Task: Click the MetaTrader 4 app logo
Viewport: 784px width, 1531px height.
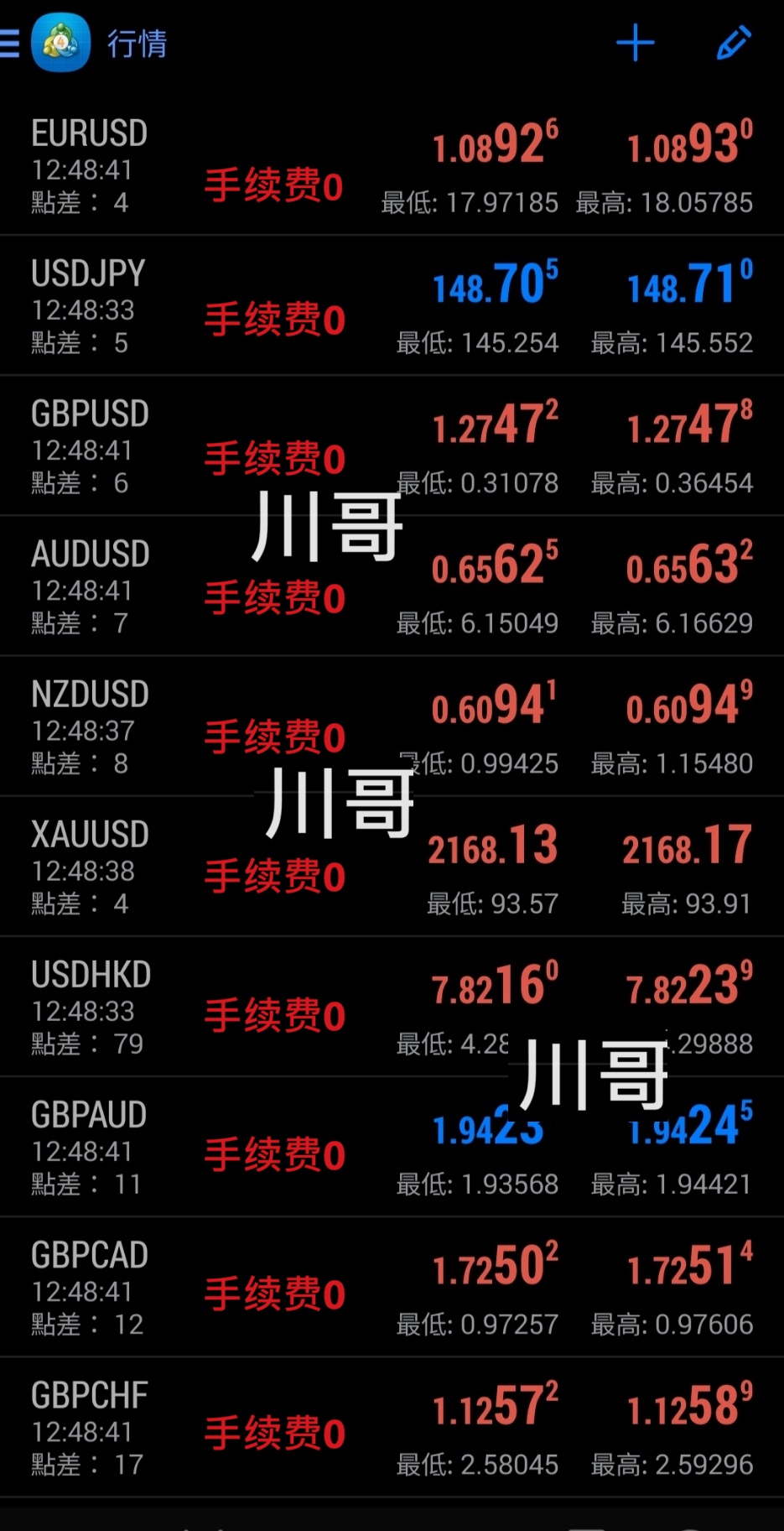Action: [60, 44]
